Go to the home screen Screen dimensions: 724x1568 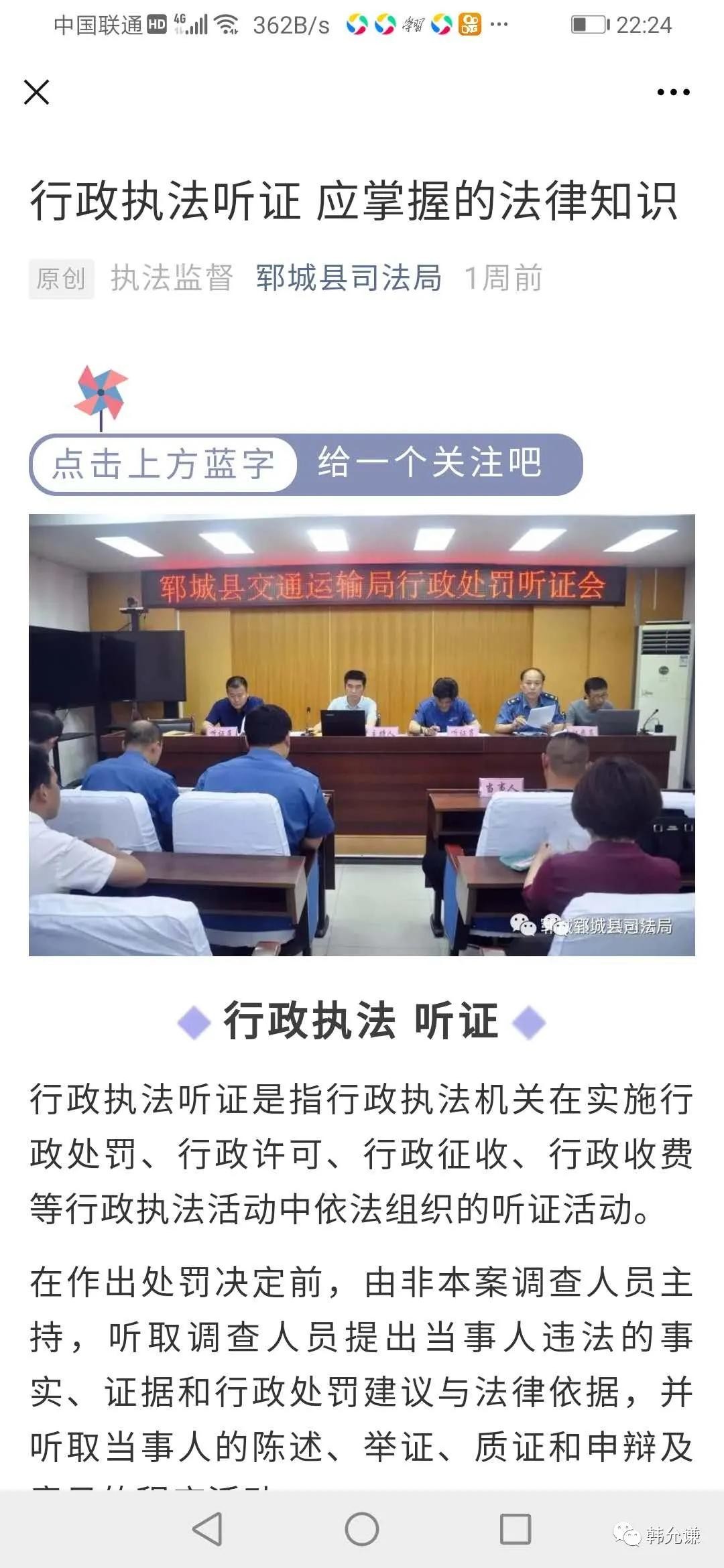pyautogui.click(x=362, y=1529)
